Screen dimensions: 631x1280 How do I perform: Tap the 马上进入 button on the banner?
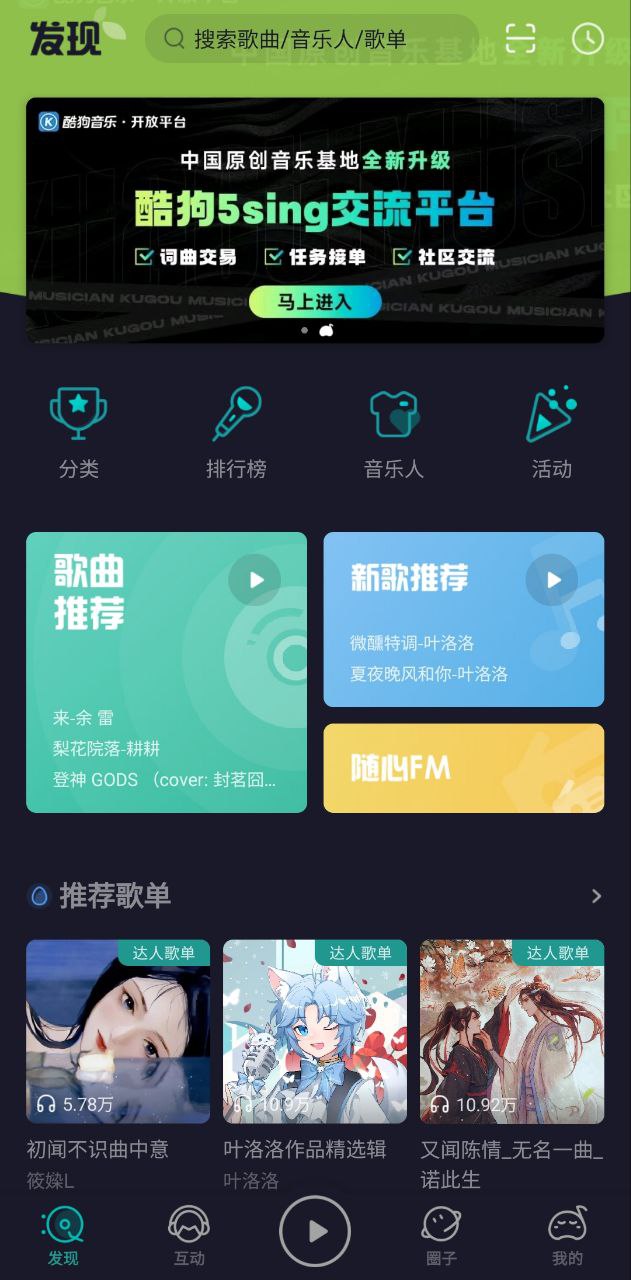pyautogui.click(x=315, y=301)
